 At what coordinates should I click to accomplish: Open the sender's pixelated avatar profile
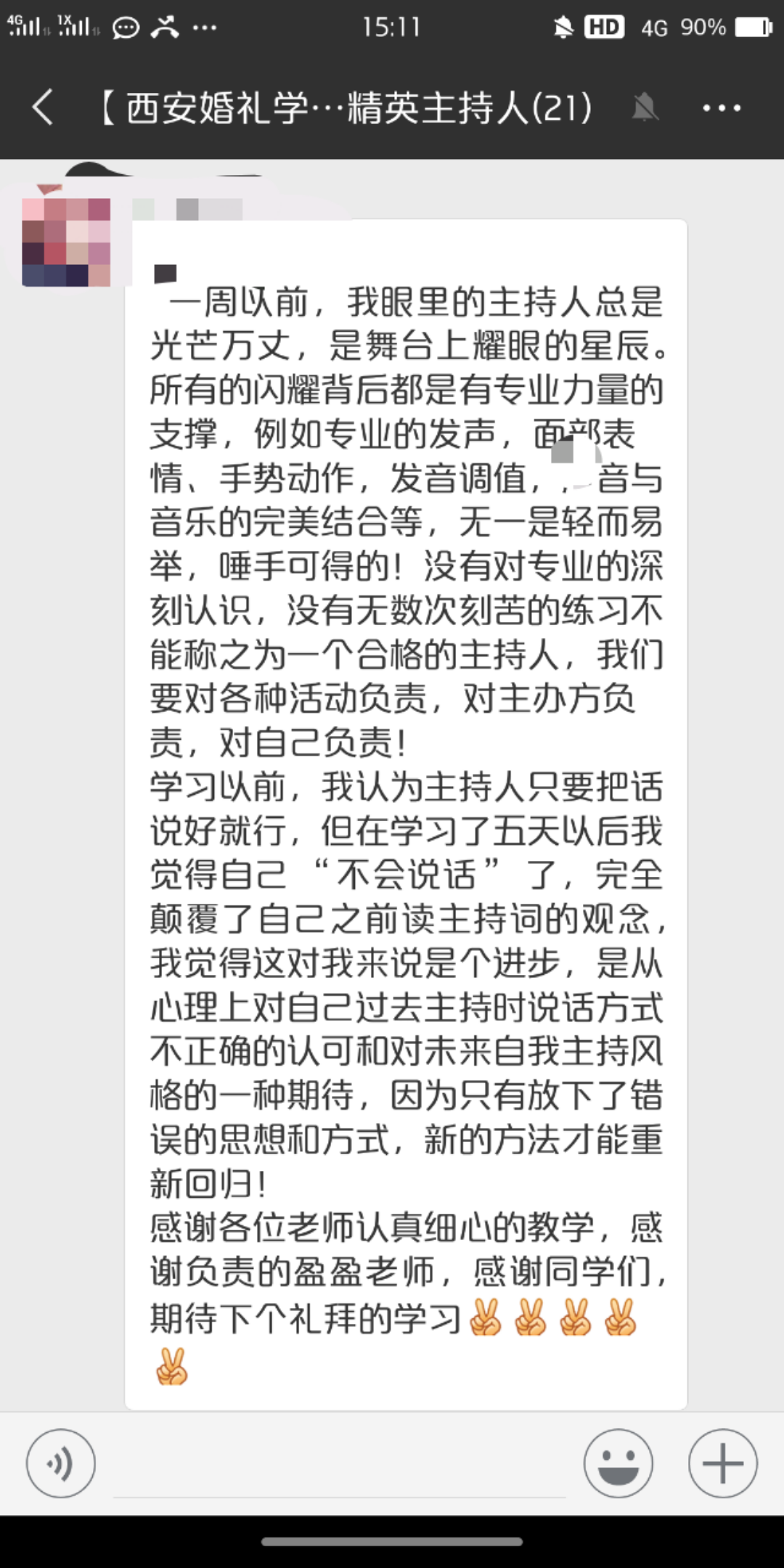pyautogui.click(x=66, y=242)
